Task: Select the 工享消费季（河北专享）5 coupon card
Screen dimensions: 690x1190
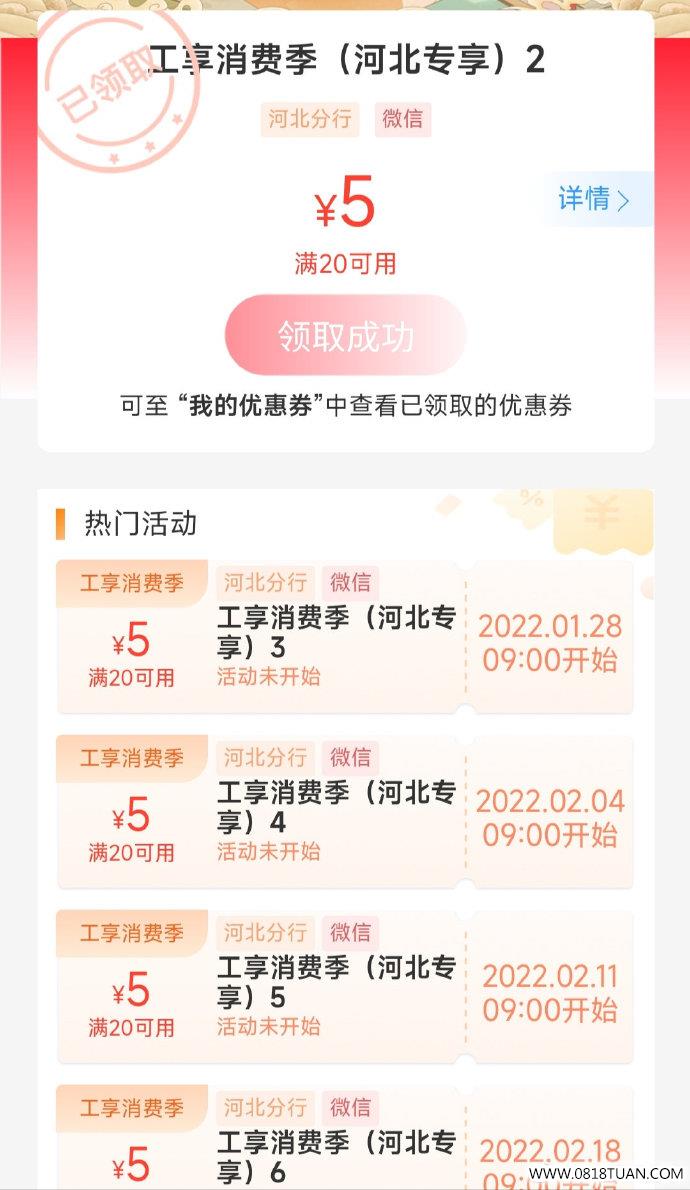Action: (345, 987)
